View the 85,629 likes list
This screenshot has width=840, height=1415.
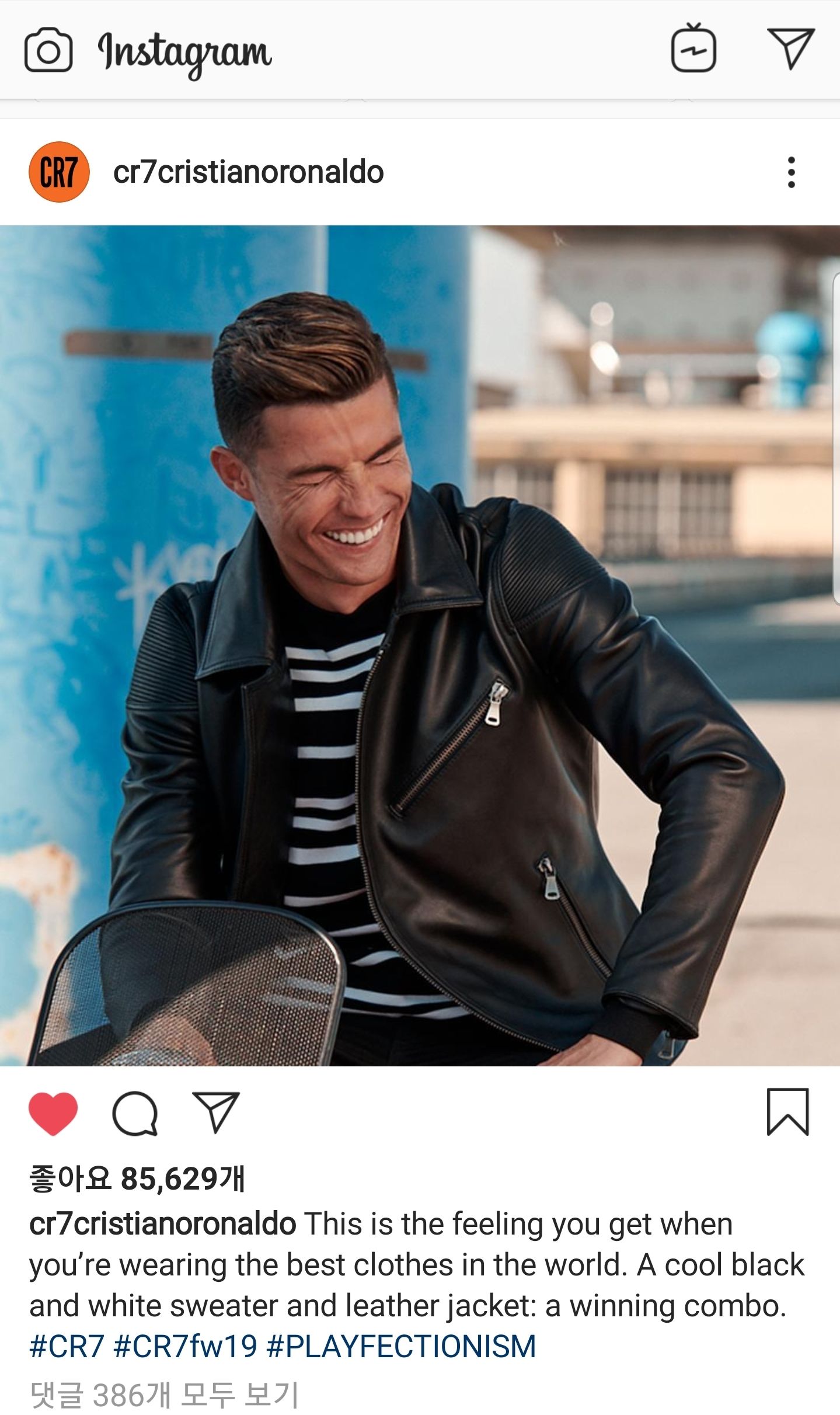(137, 1178)
